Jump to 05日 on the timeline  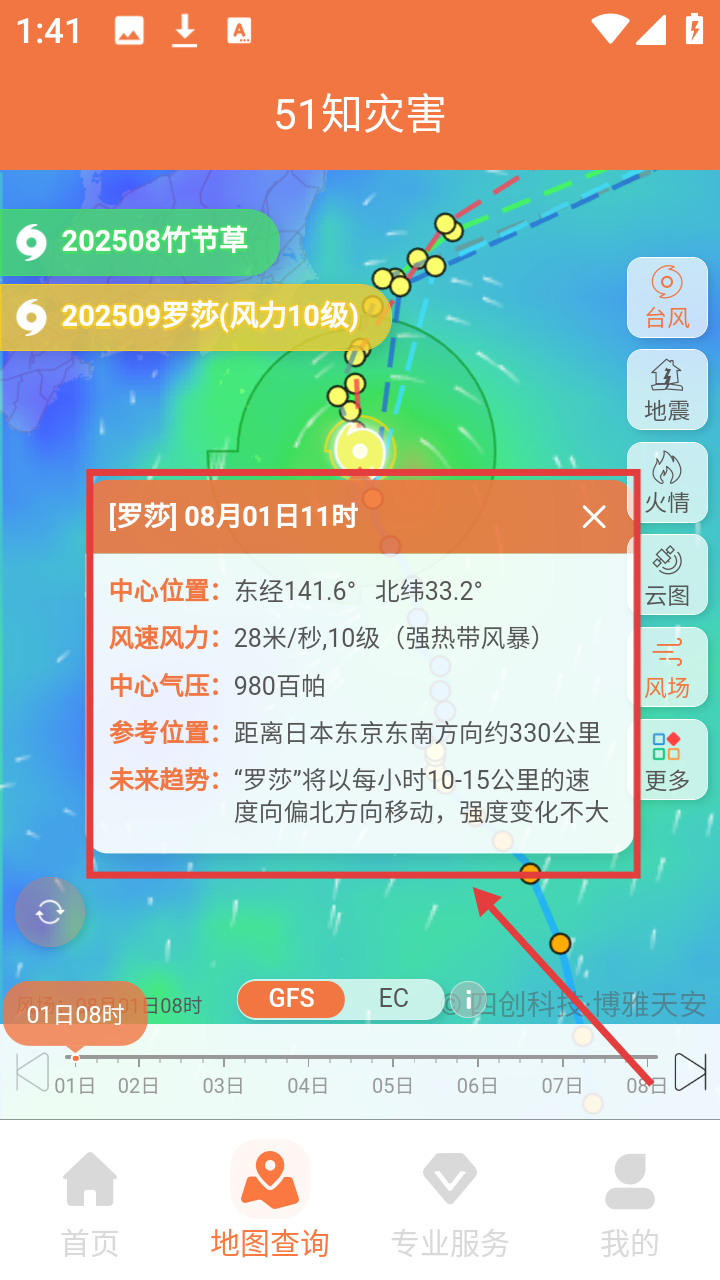(391, 1085)
